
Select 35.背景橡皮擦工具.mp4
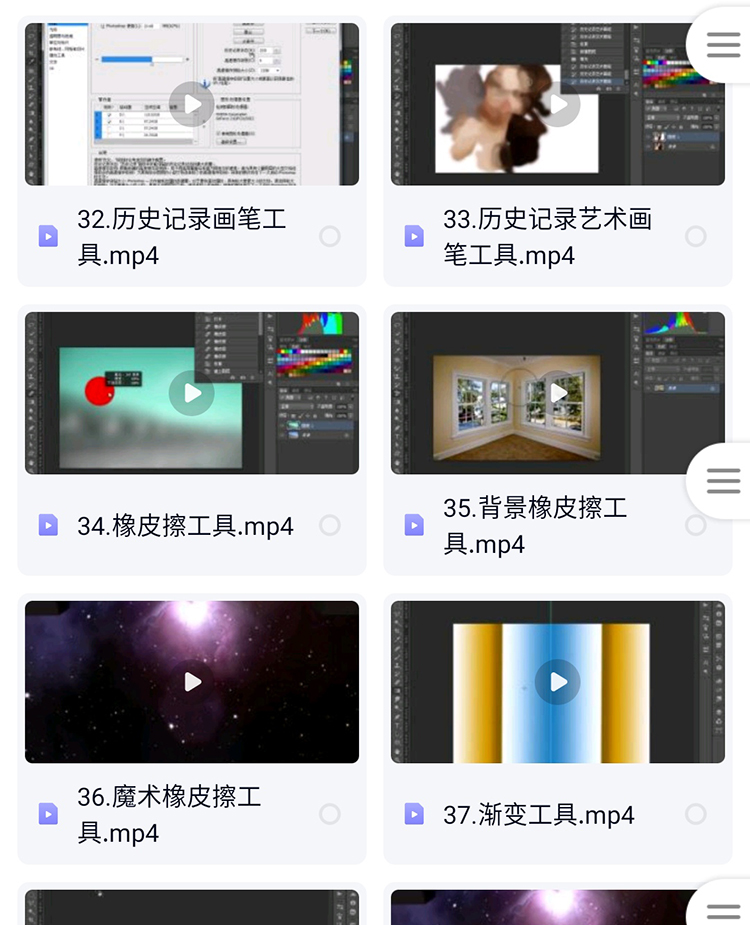click(x=696, y=526)
